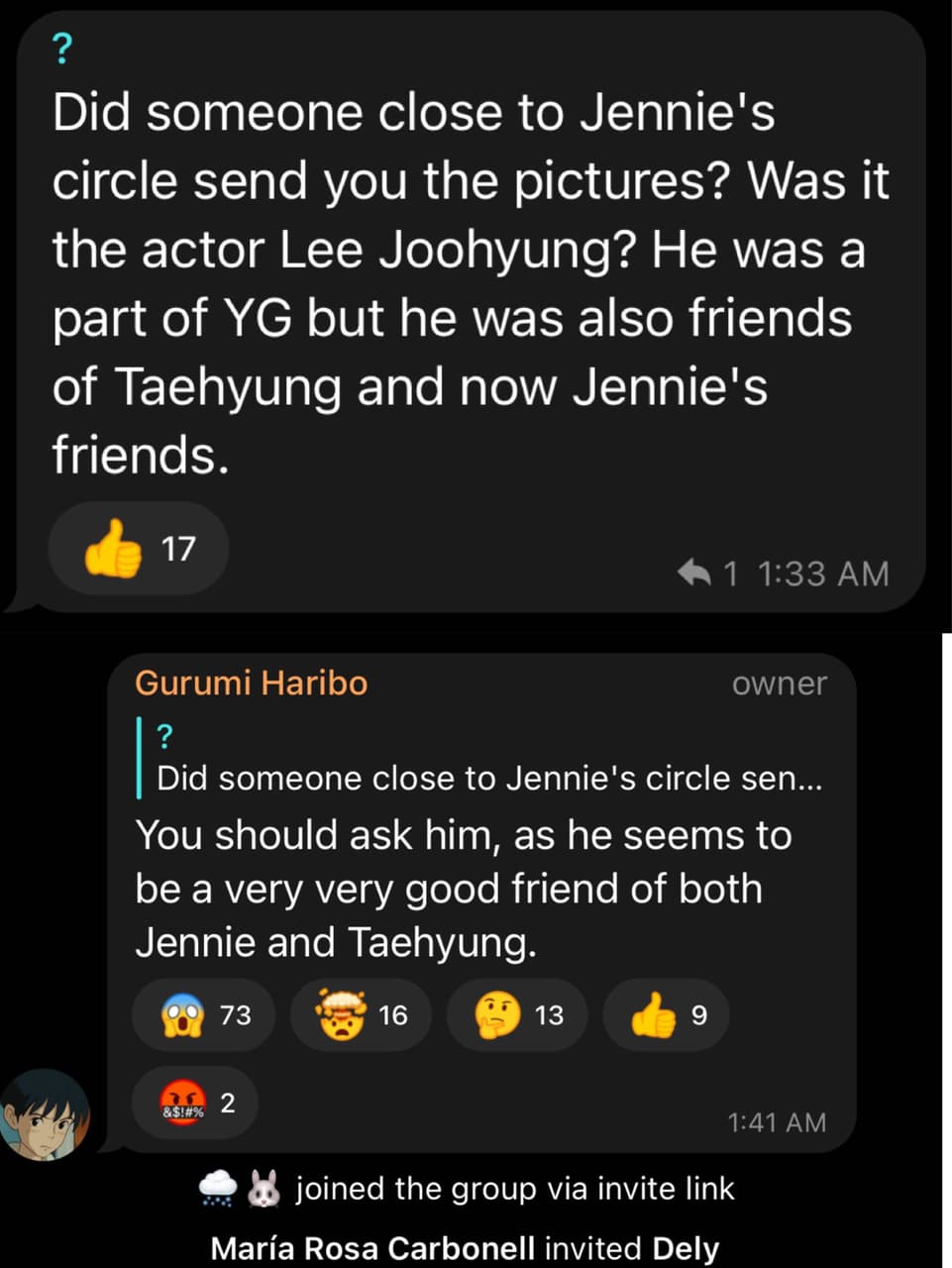952x1268 pixels.
Task: Tap the rabbit emoji in the join notice
Action: (x=260, y=1188)
